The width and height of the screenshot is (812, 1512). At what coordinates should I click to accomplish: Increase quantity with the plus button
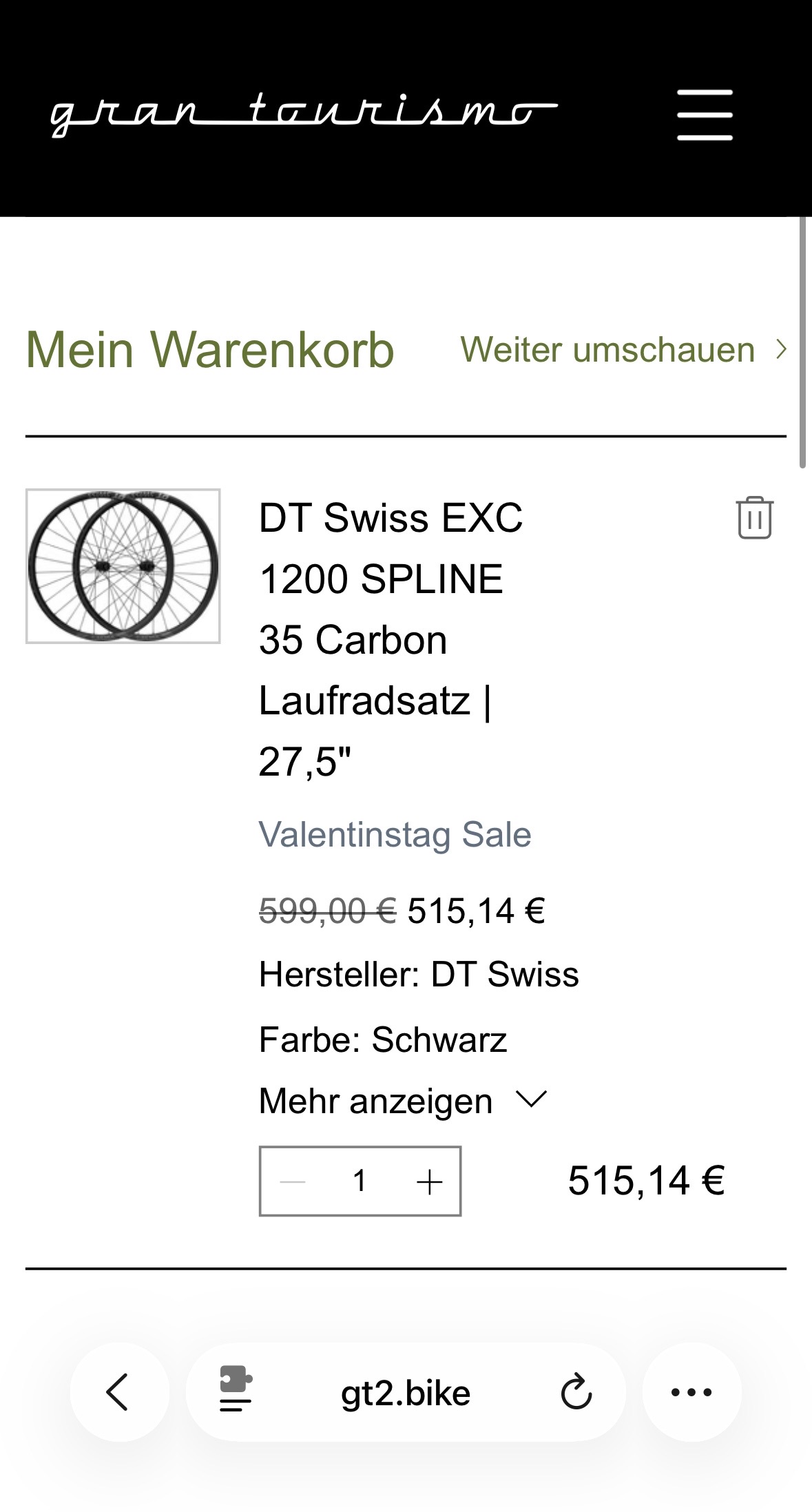pyautogui.click(x=429, y=1182)
